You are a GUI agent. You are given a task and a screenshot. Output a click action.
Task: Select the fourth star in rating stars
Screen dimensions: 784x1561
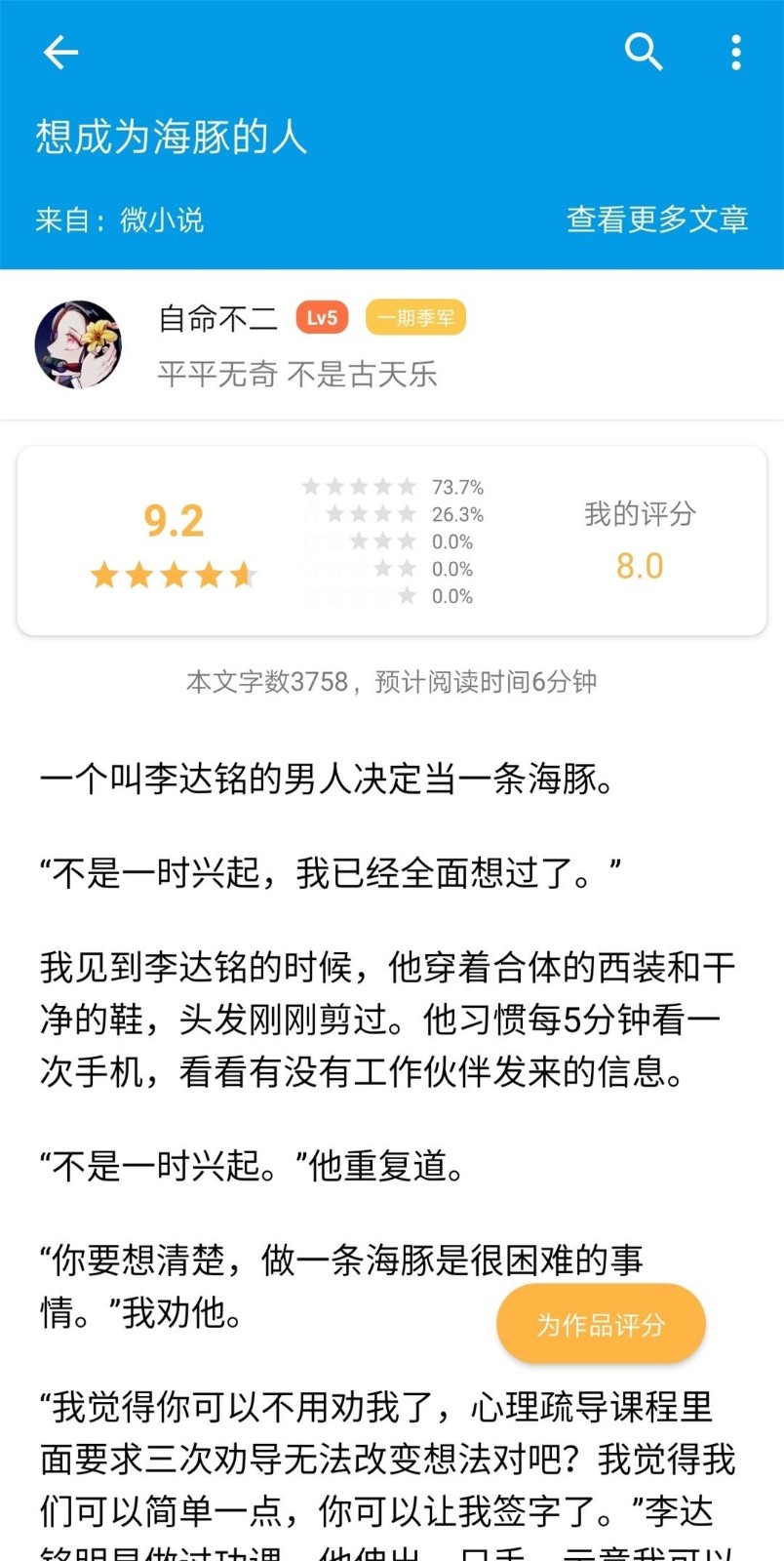click(x=210, y=576)
